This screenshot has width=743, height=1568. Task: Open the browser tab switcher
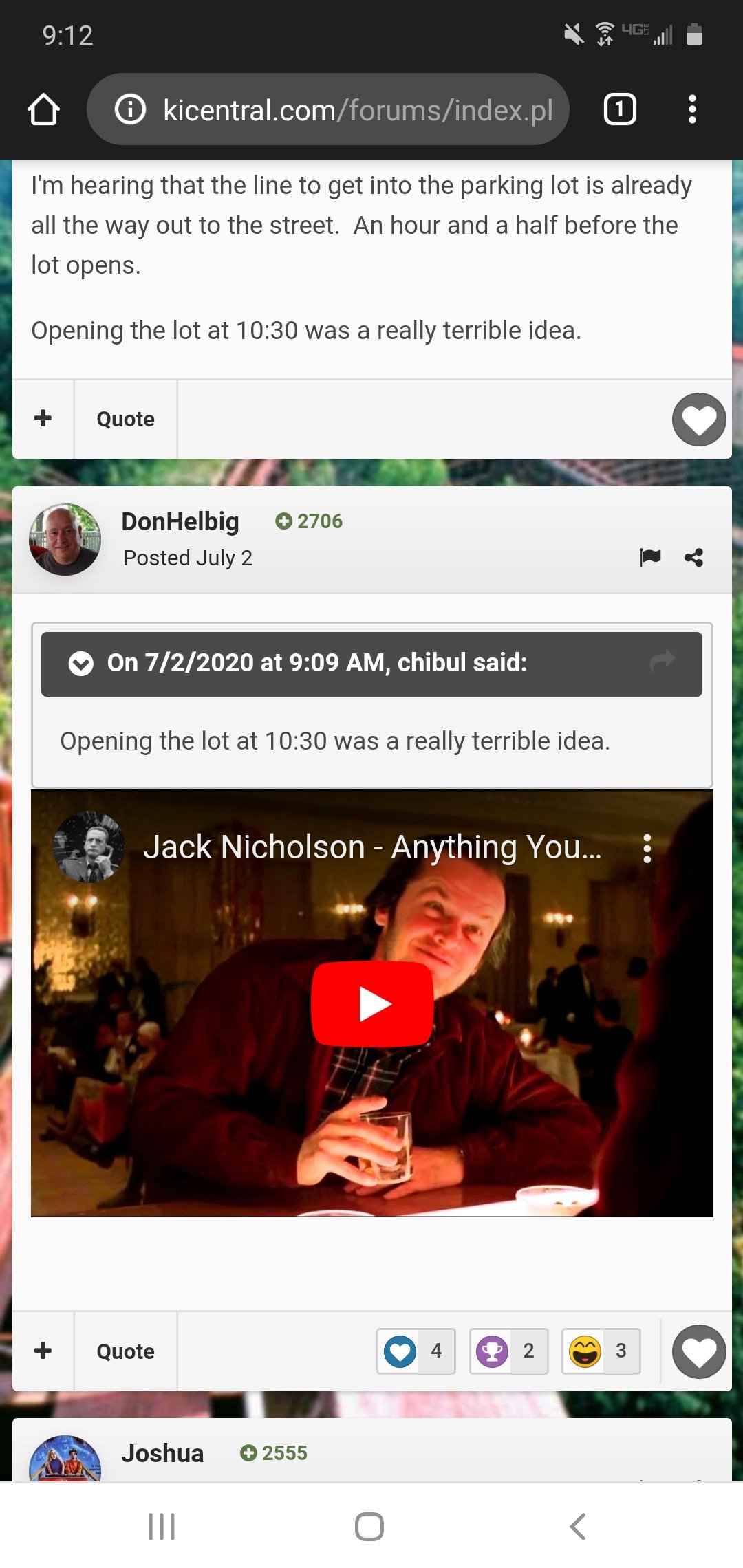pyautogui.click(x=620, y=109)
